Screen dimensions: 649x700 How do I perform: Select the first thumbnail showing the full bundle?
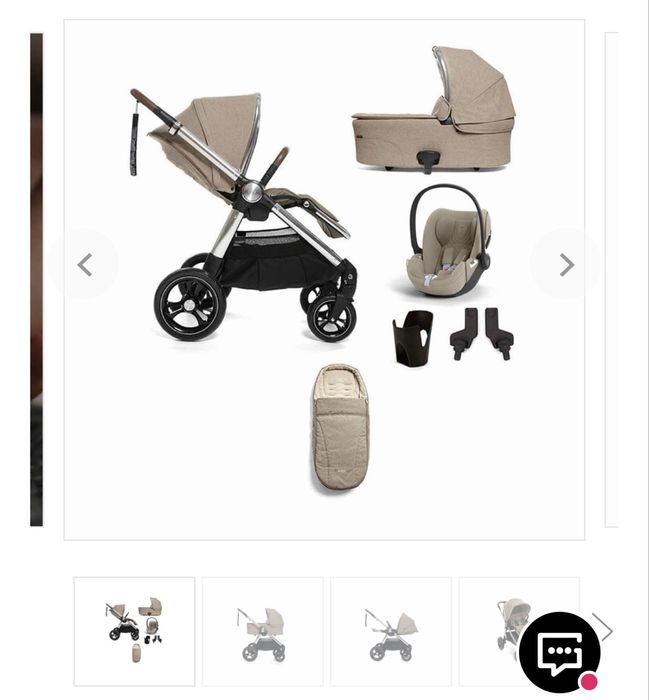(x=135, y=630)
